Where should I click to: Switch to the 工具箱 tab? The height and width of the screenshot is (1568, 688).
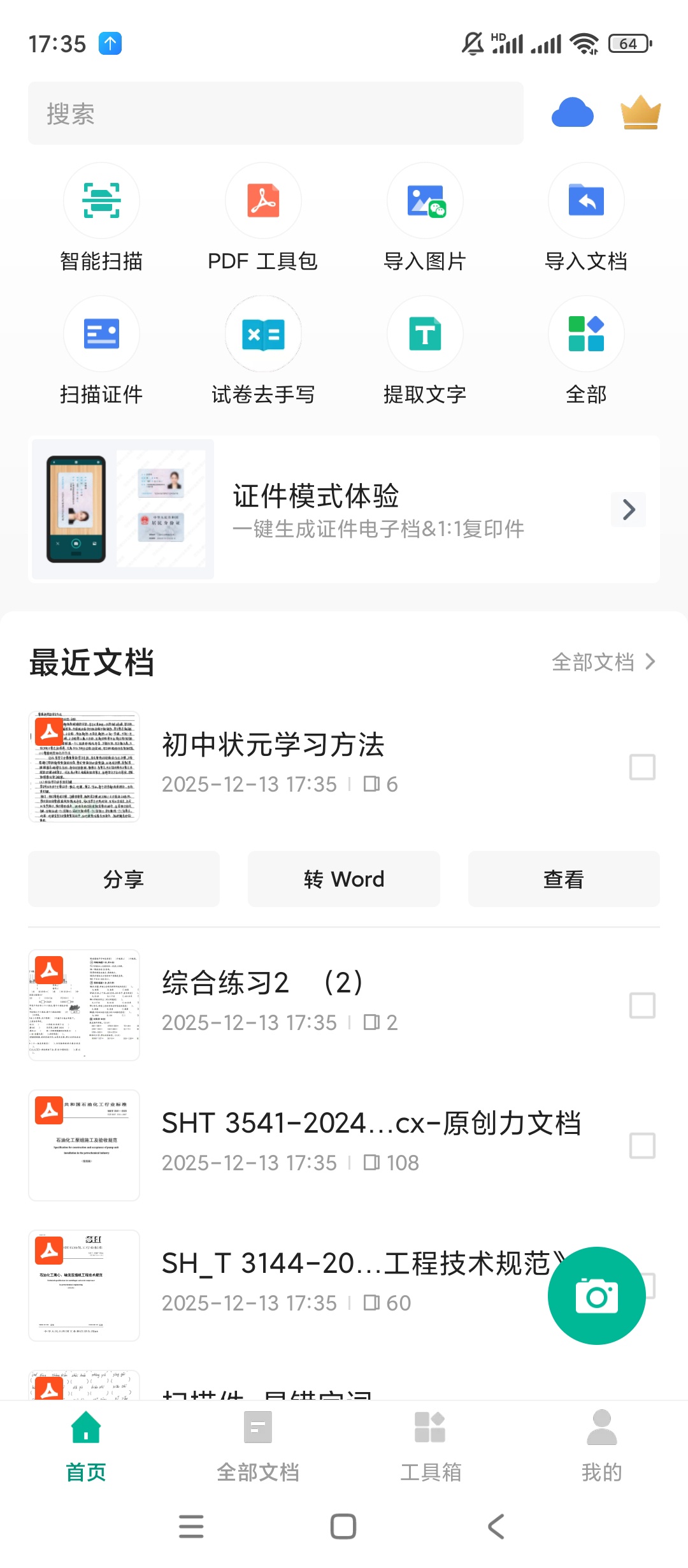tap(430, 1445)
